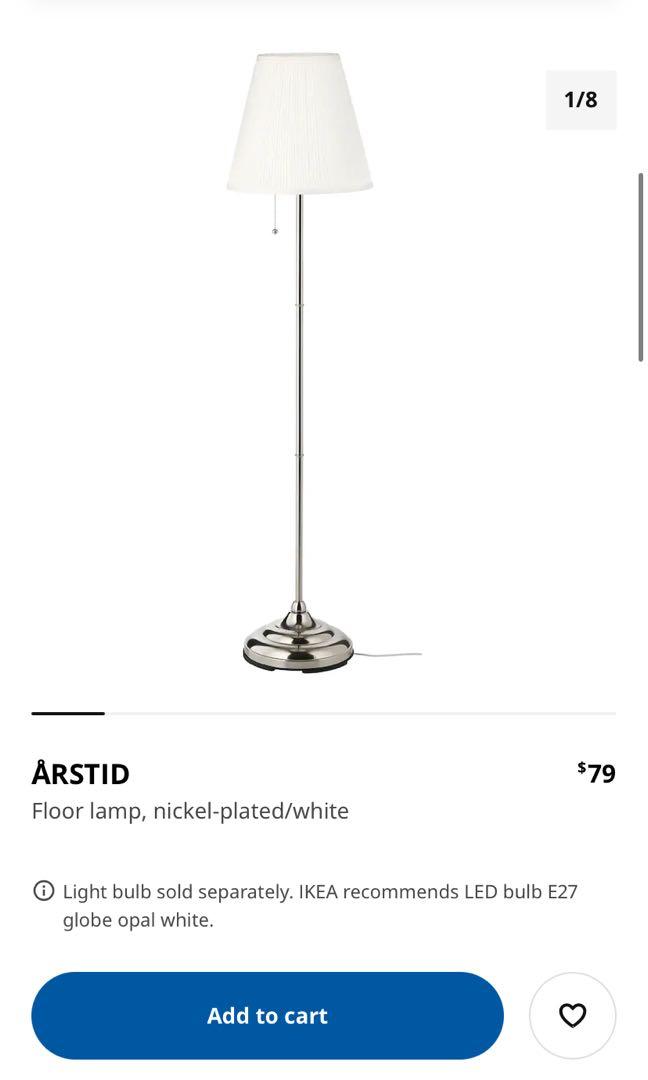Viewport: 648px width, 1080px height.
Task: Save lamp to favorites with heart icon
Action: point(572,1015)
